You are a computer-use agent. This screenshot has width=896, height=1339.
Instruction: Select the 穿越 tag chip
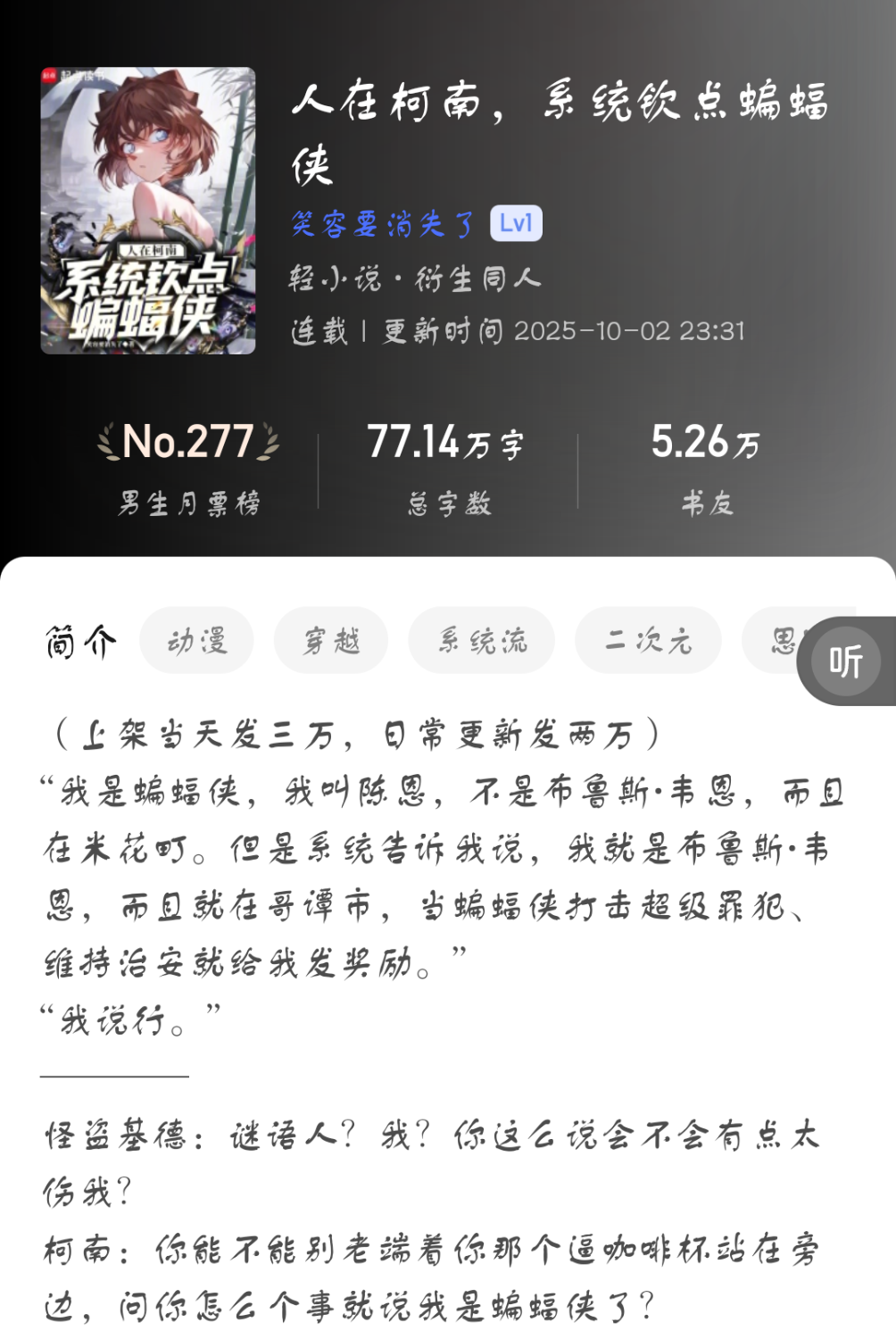331,641
